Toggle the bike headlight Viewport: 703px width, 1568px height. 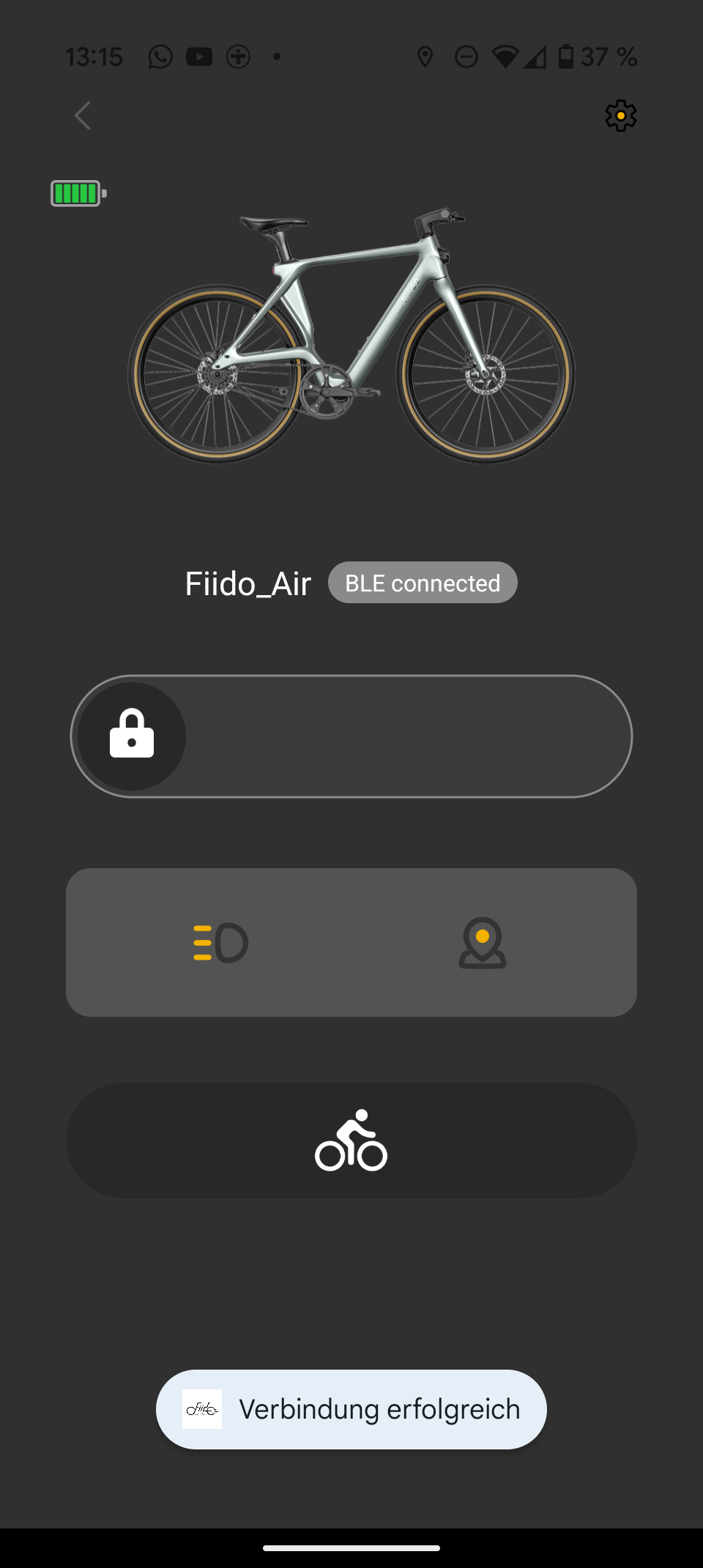[x=220, y=943]
